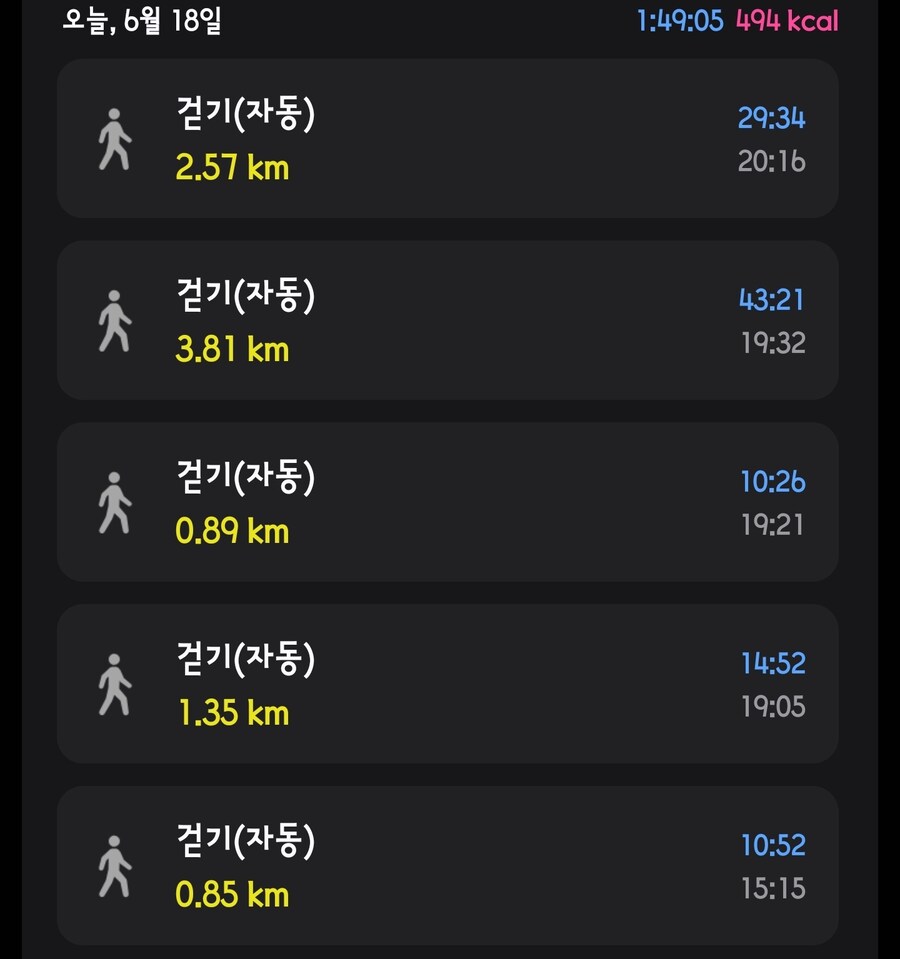
Task: Click the 43:21 duration label
Action: click(772, 299)
